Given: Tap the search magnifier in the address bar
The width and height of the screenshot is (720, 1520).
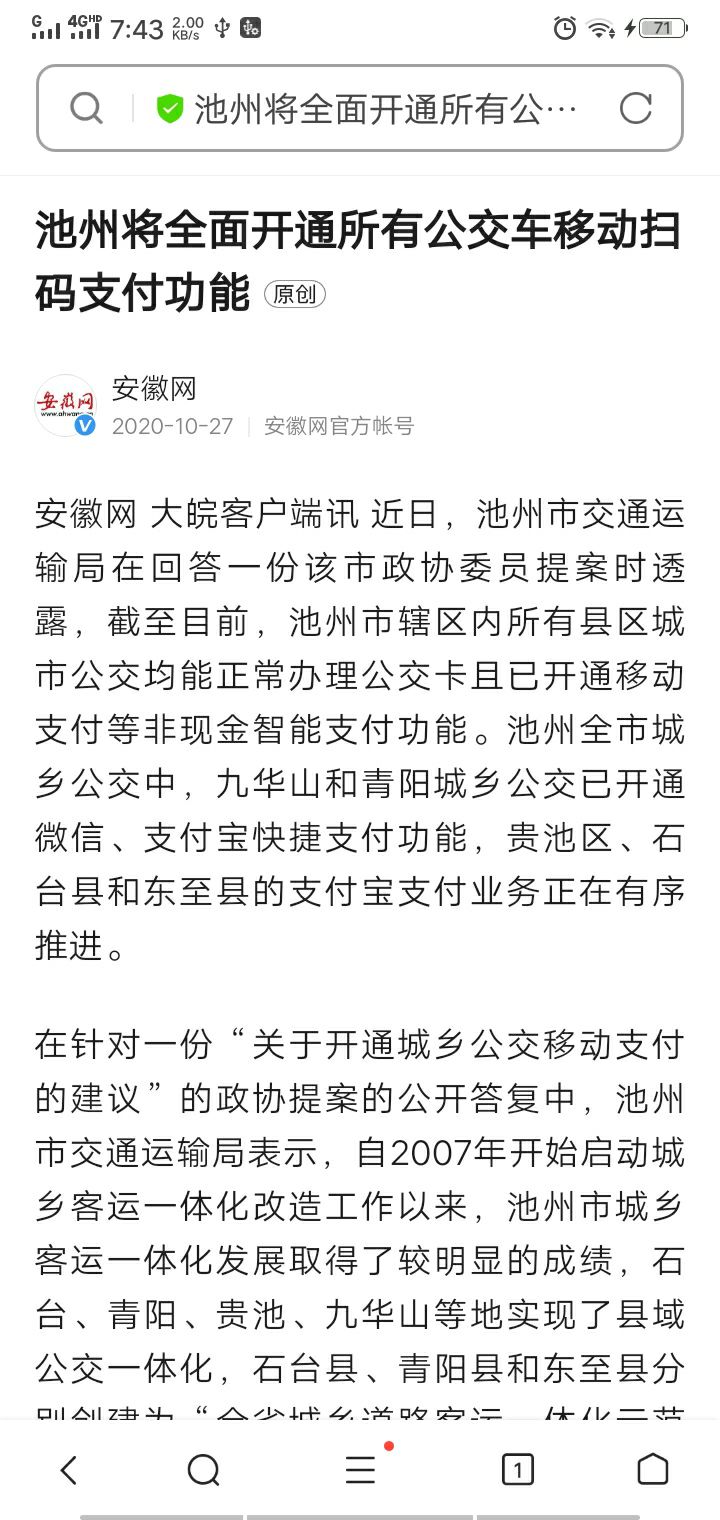Looking at the screenshot, I should pos(86,108).
